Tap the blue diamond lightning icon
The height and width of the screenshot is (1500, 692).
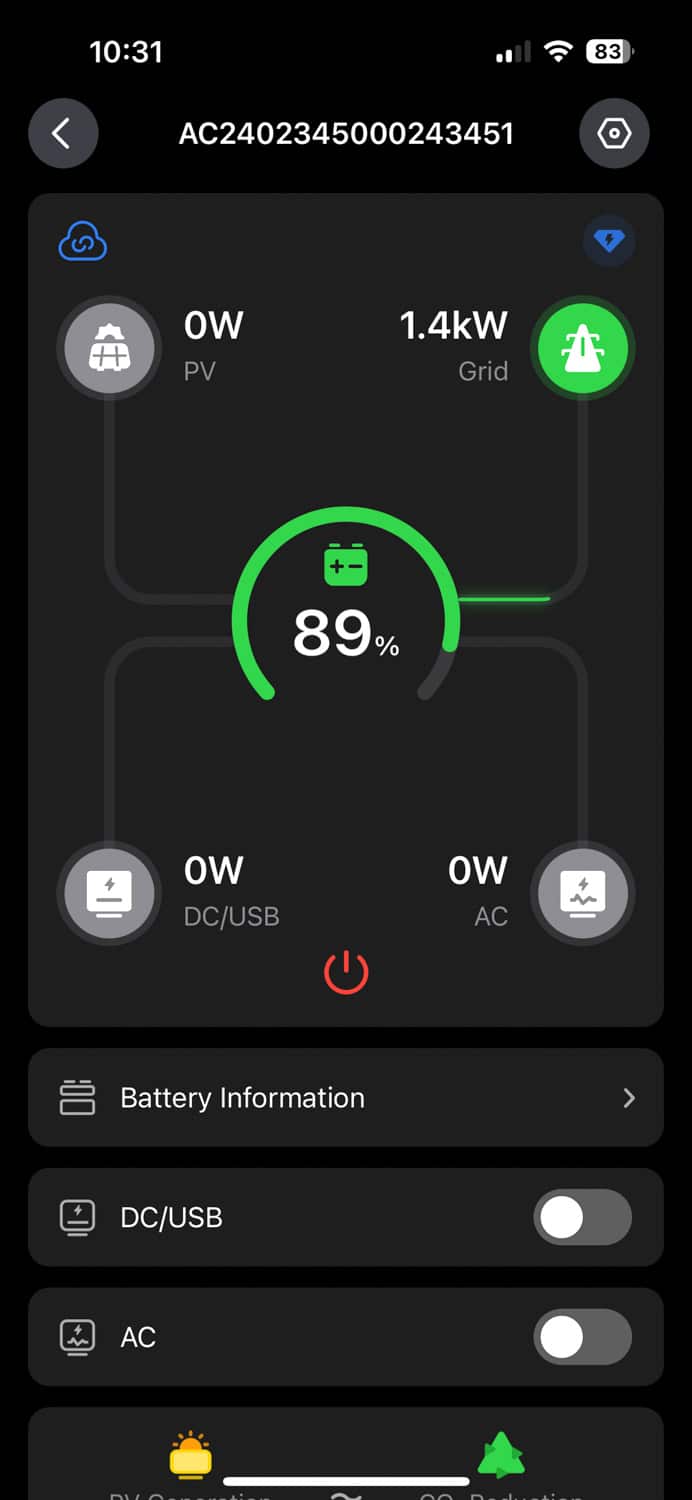pyautogui.click(x=608, y=241)
